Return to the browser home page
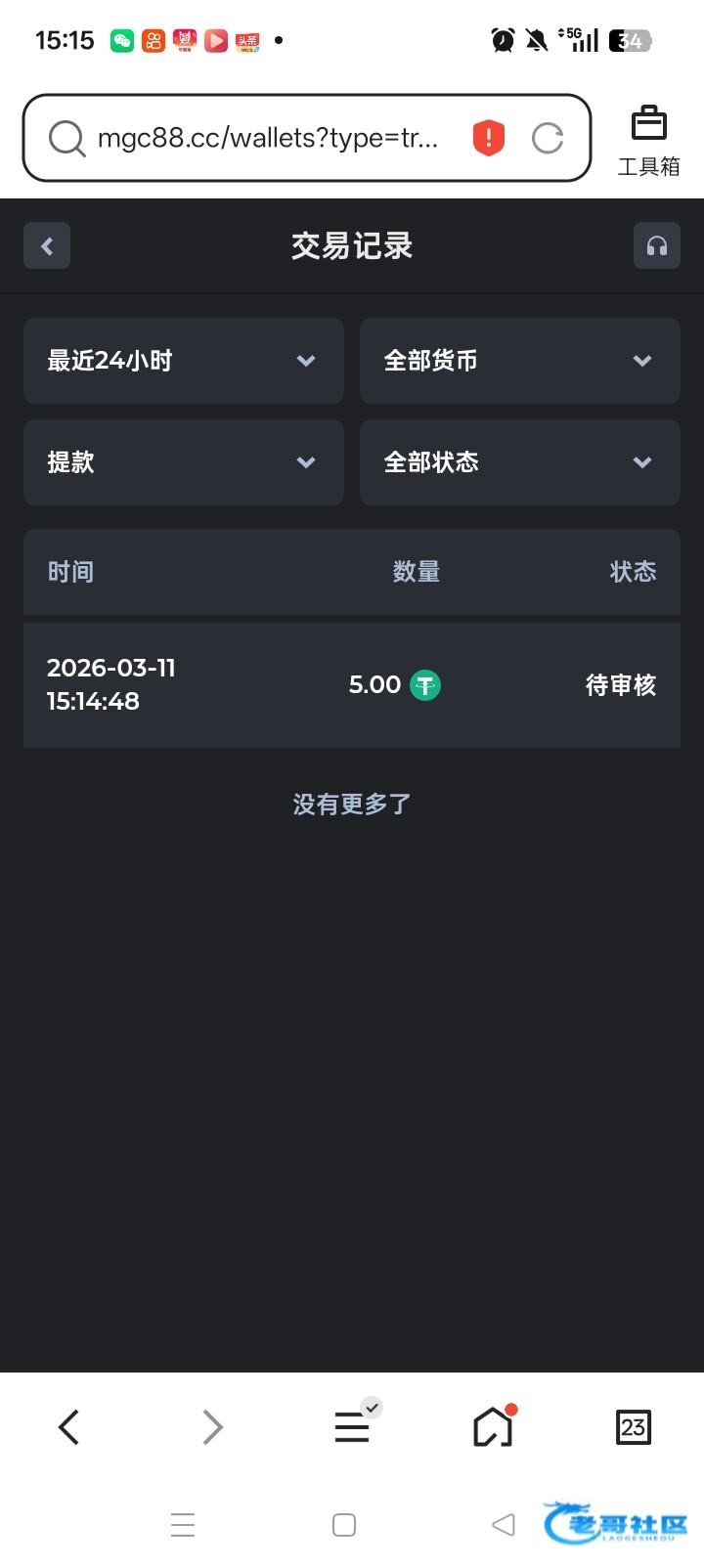704x1568 pixels. click(x=493, y=1427)
